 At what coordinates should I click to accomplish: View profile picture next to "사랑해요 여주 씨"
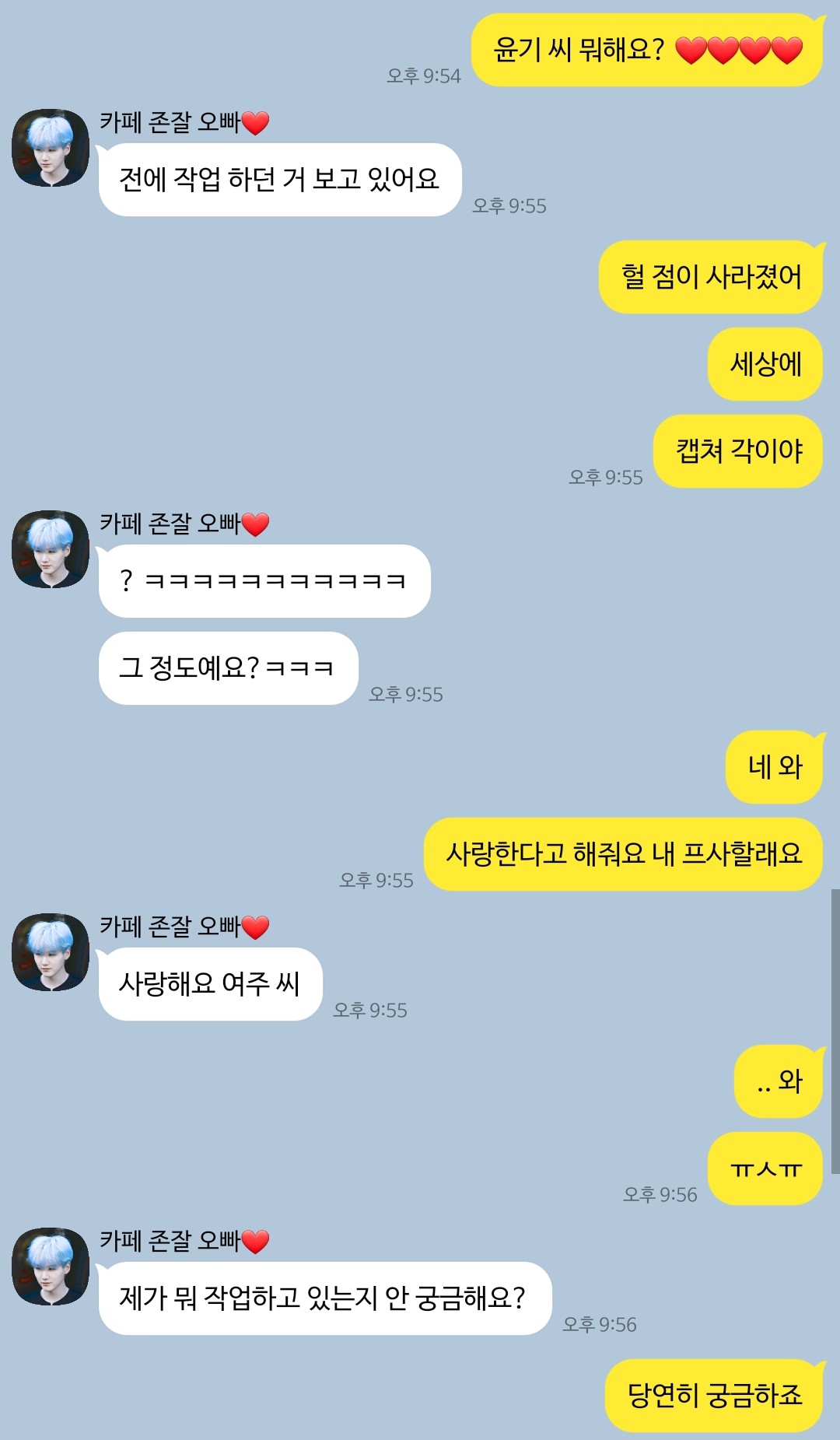coord(51,952)
